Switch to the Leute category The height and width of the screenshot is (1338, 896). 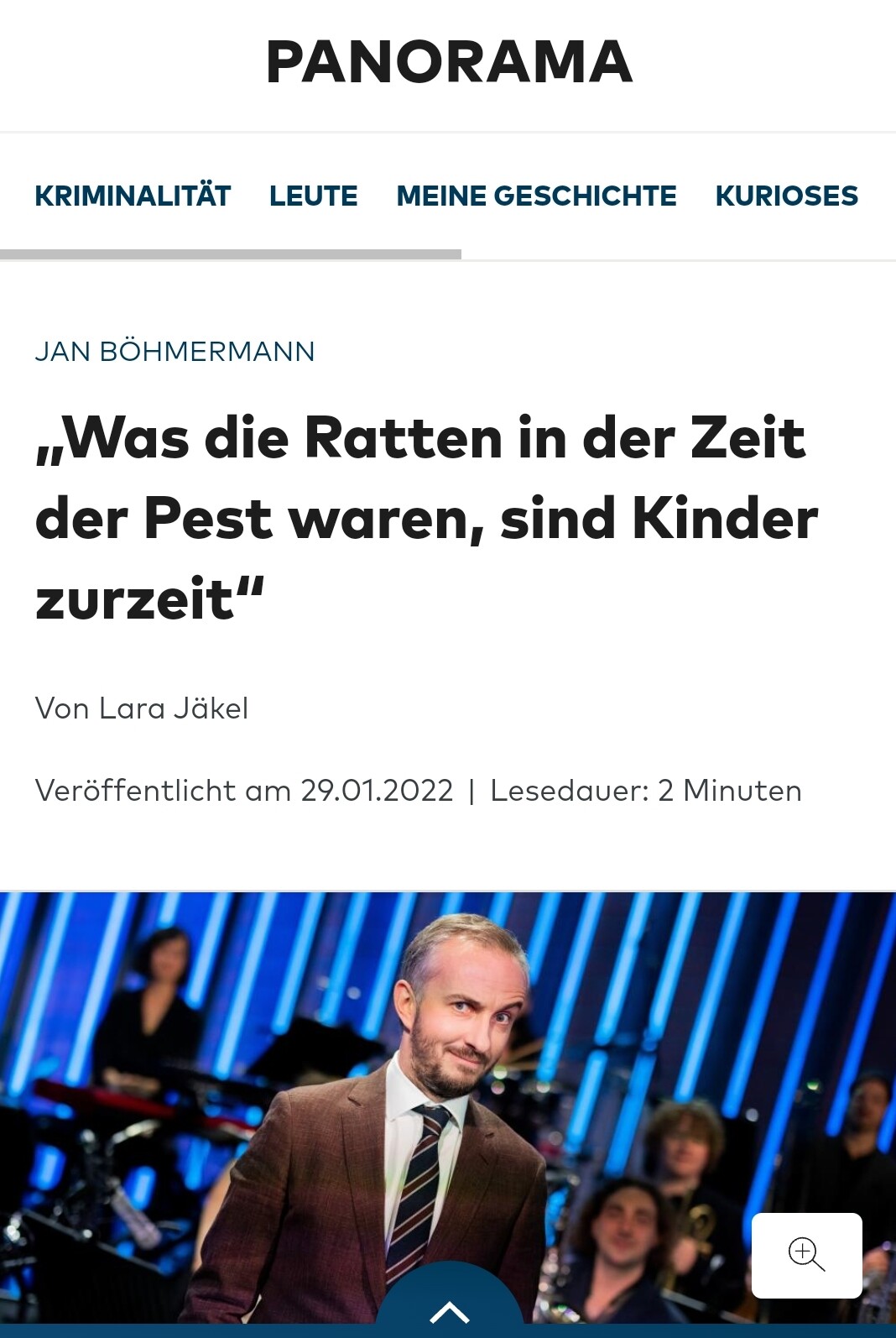[x=313, y=196]
